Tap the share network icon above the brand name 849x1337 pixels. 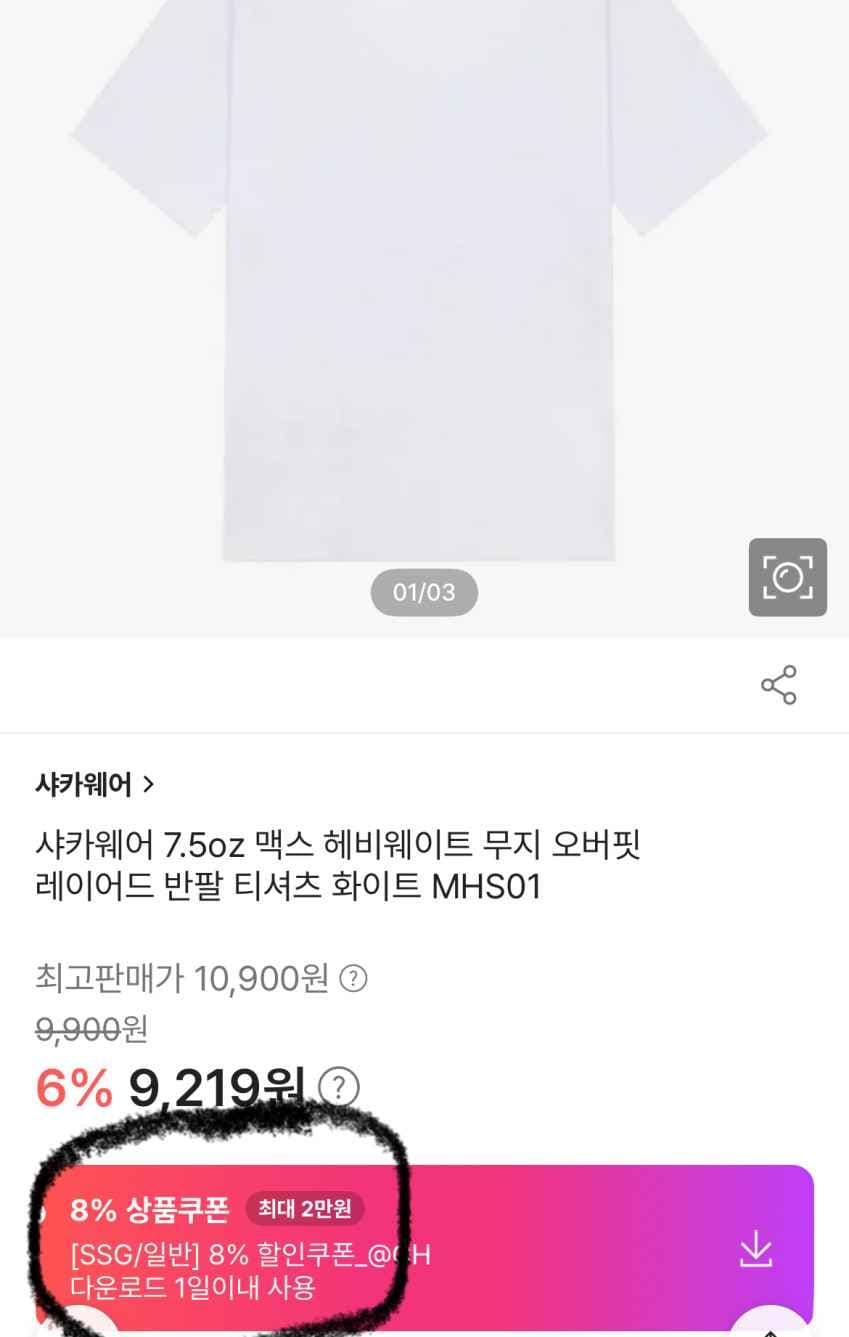(x=779, y=686)
